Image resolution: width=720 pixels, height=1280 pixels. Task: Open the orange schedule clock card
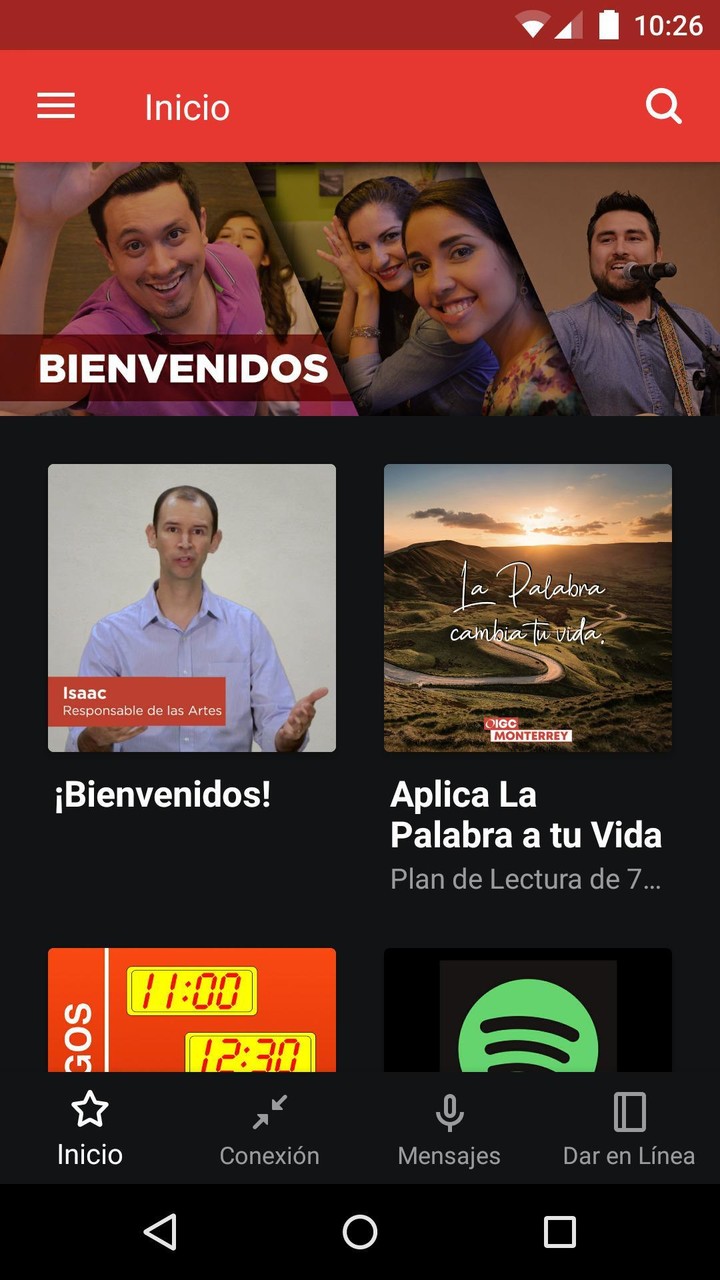click(x=192, y=1010)
